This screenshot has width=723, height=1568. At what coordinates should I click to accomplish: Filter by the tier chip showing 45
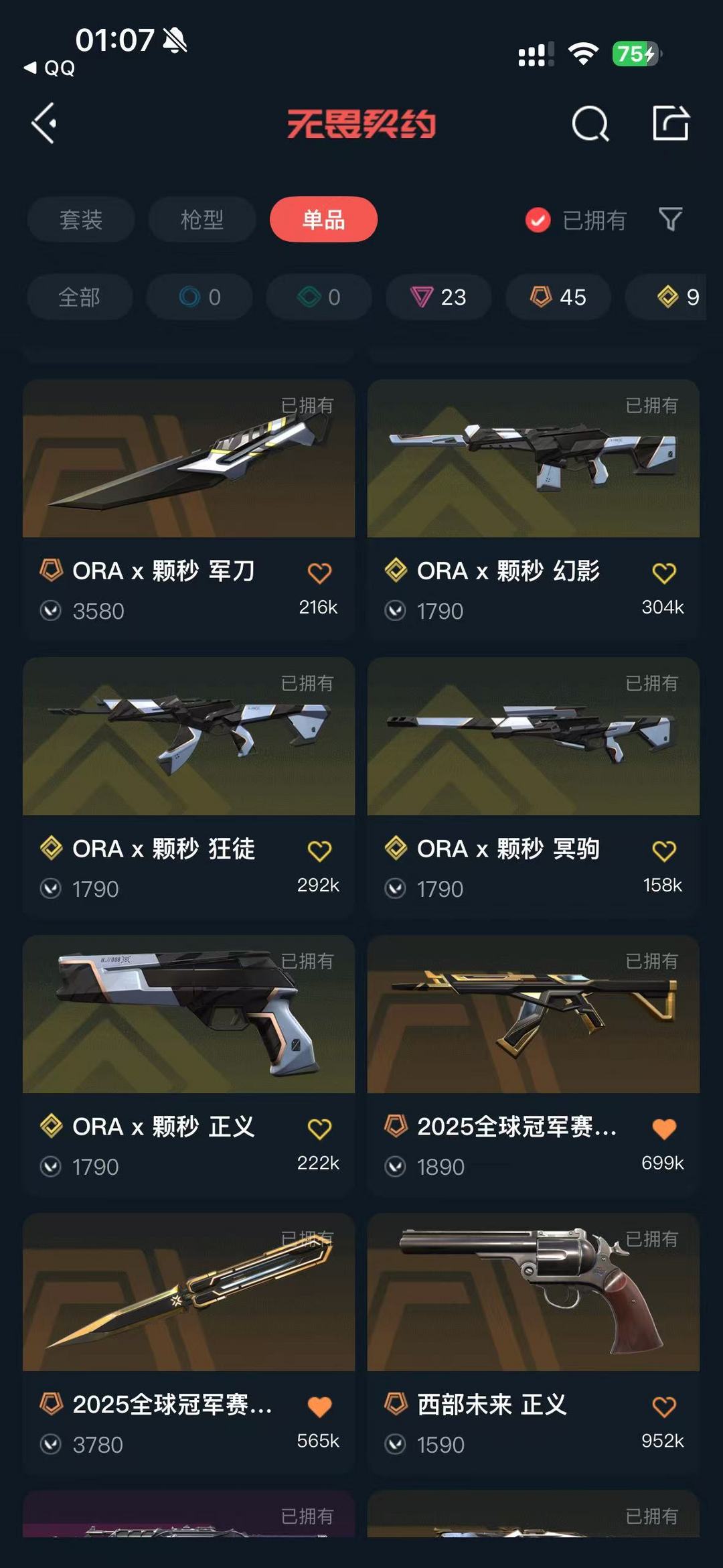[x=558, y=297]
